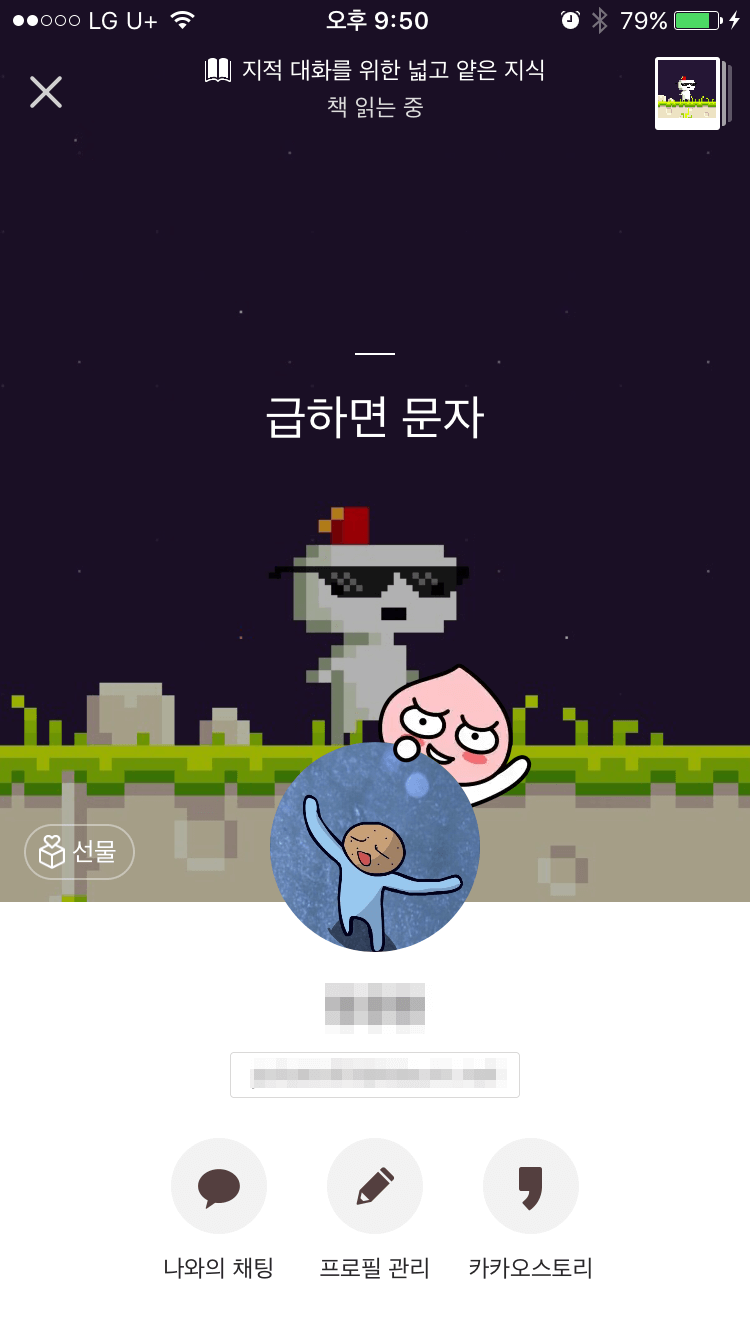Tap the 카카오스토리 label

point(530,1267)
